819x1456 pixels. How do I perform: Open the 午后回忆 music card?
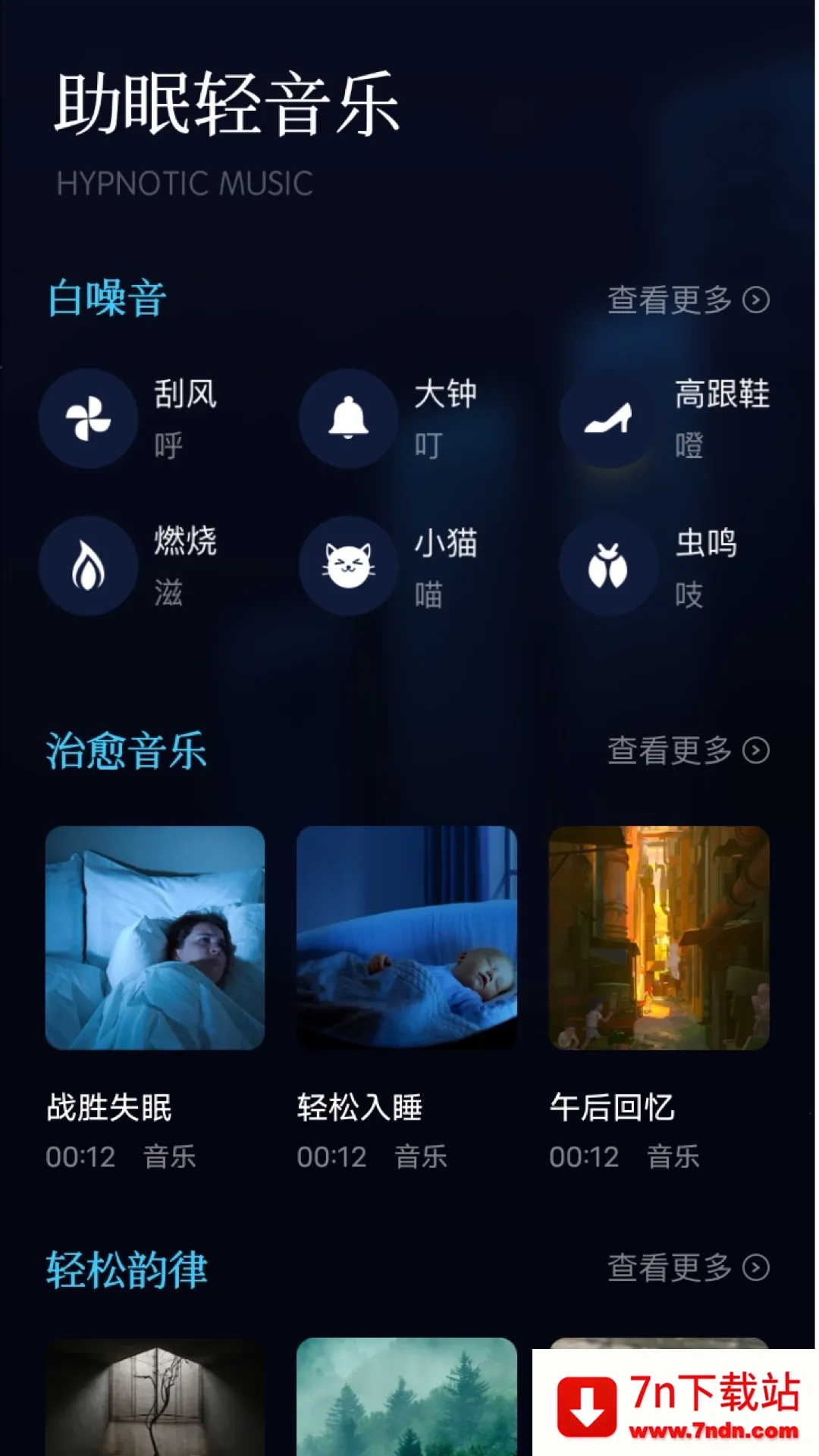tap(659, 937)
